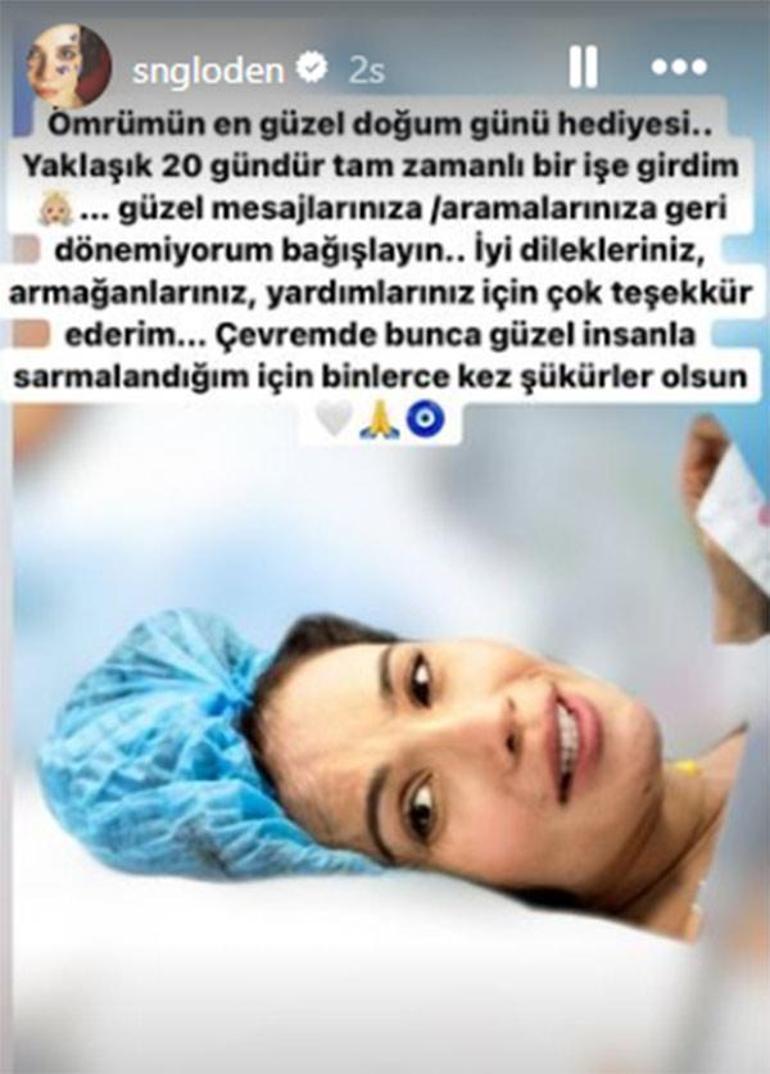Open sngloden's profile picture
Viewport: 770px width, 1074px height.
point(68,66)
